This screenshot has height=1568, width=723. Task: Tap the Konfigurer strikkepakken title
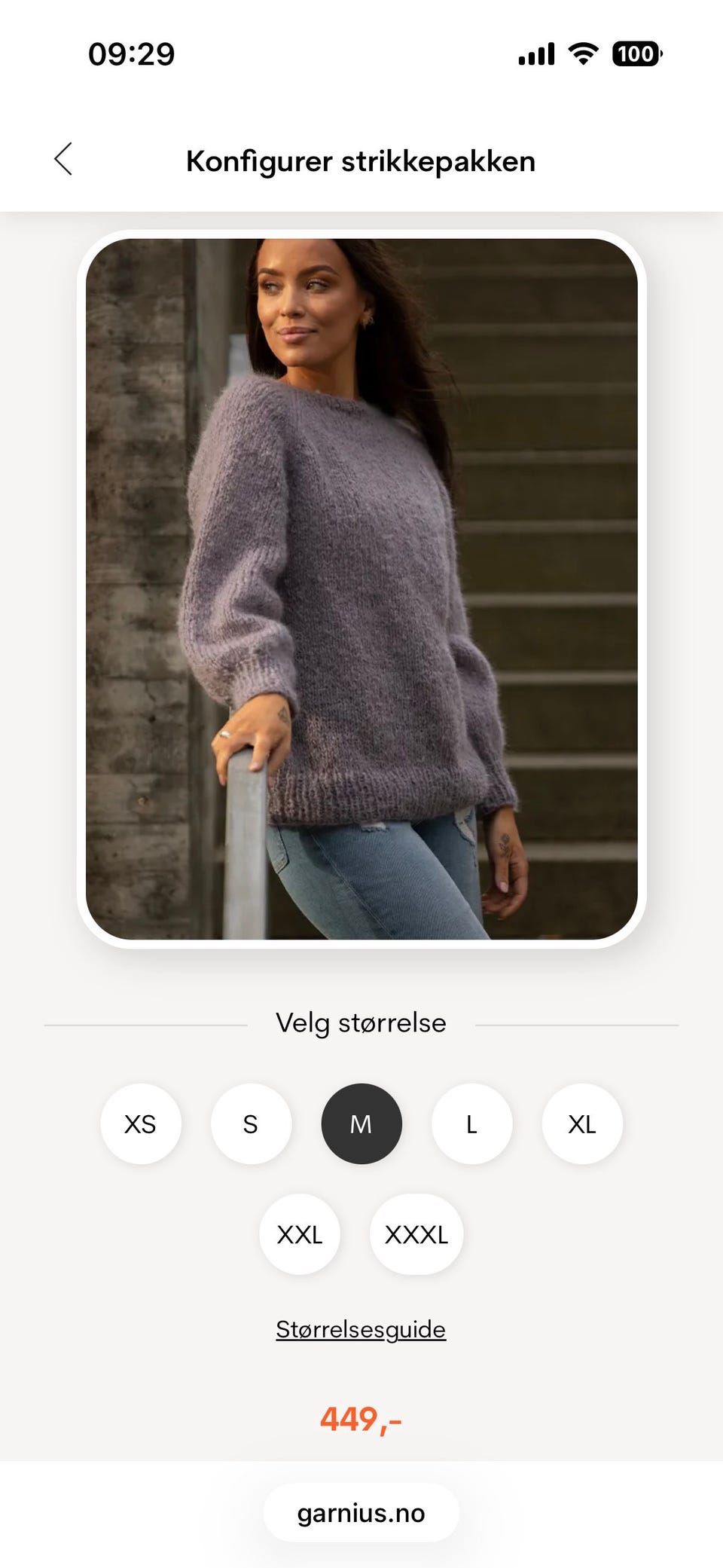pos(361,160)
